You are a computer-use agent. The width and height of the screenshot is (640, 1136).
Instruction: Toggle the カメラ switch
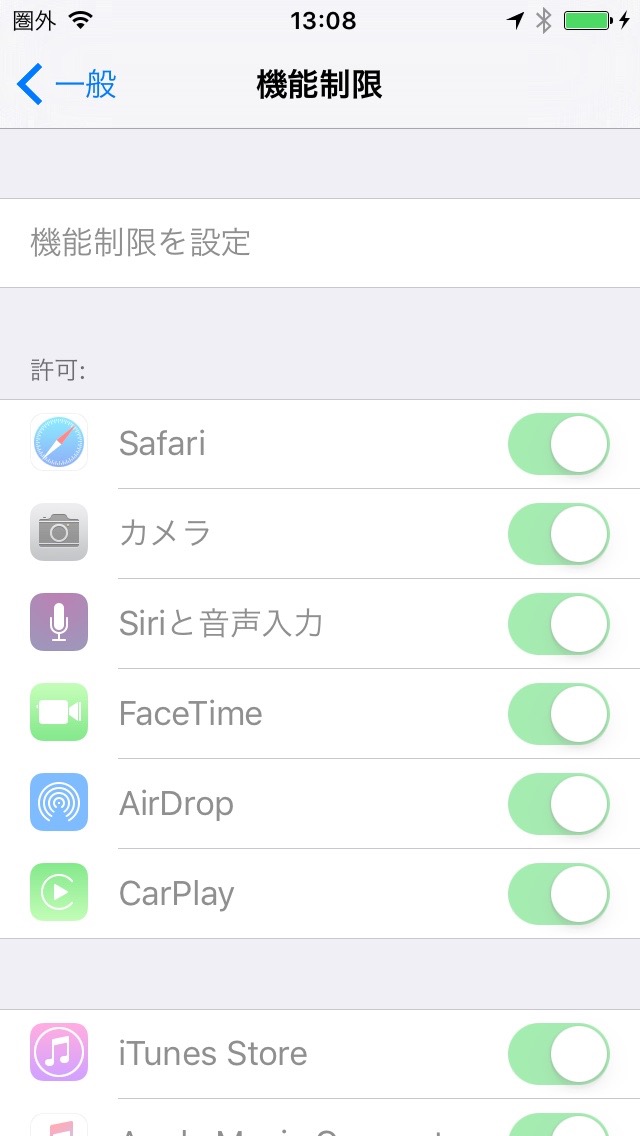point(559,533)
